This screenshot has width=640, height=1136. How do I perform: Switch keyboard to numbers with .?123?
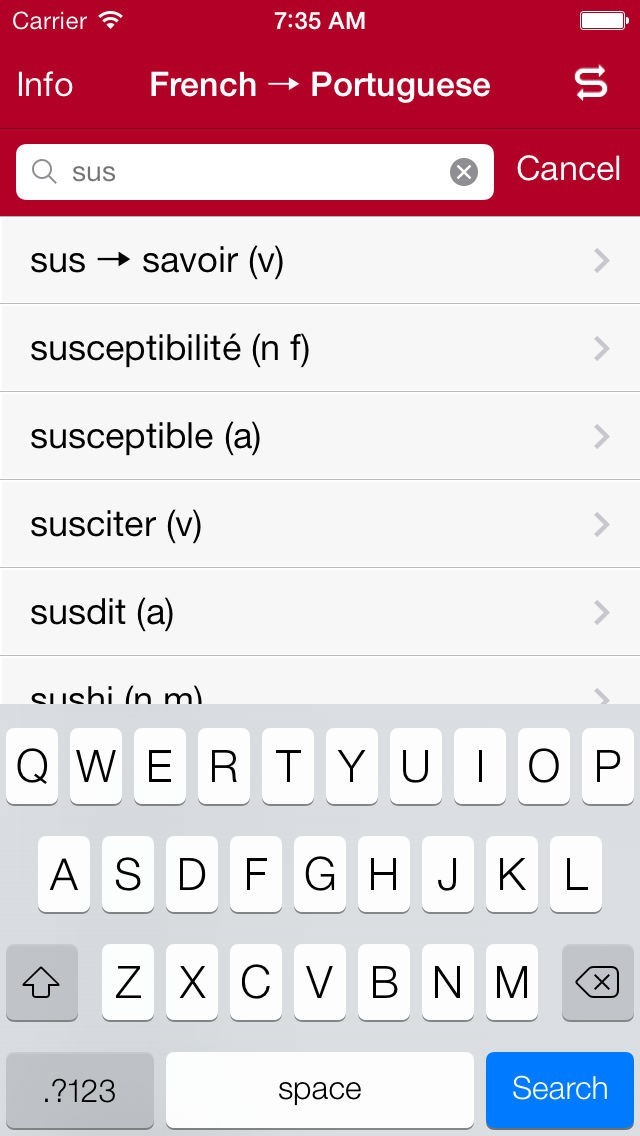coord(80,1089)
